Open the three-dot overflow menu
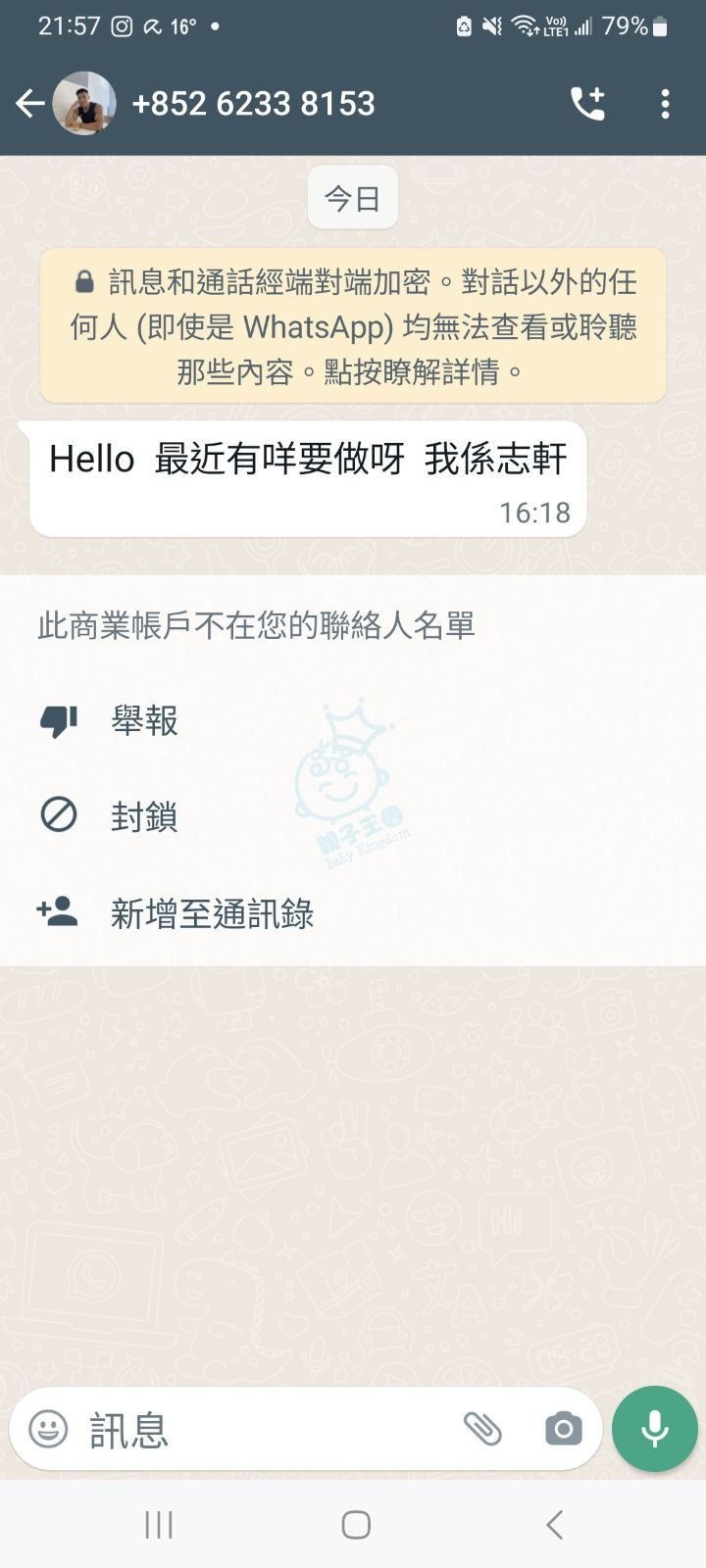 665,103
